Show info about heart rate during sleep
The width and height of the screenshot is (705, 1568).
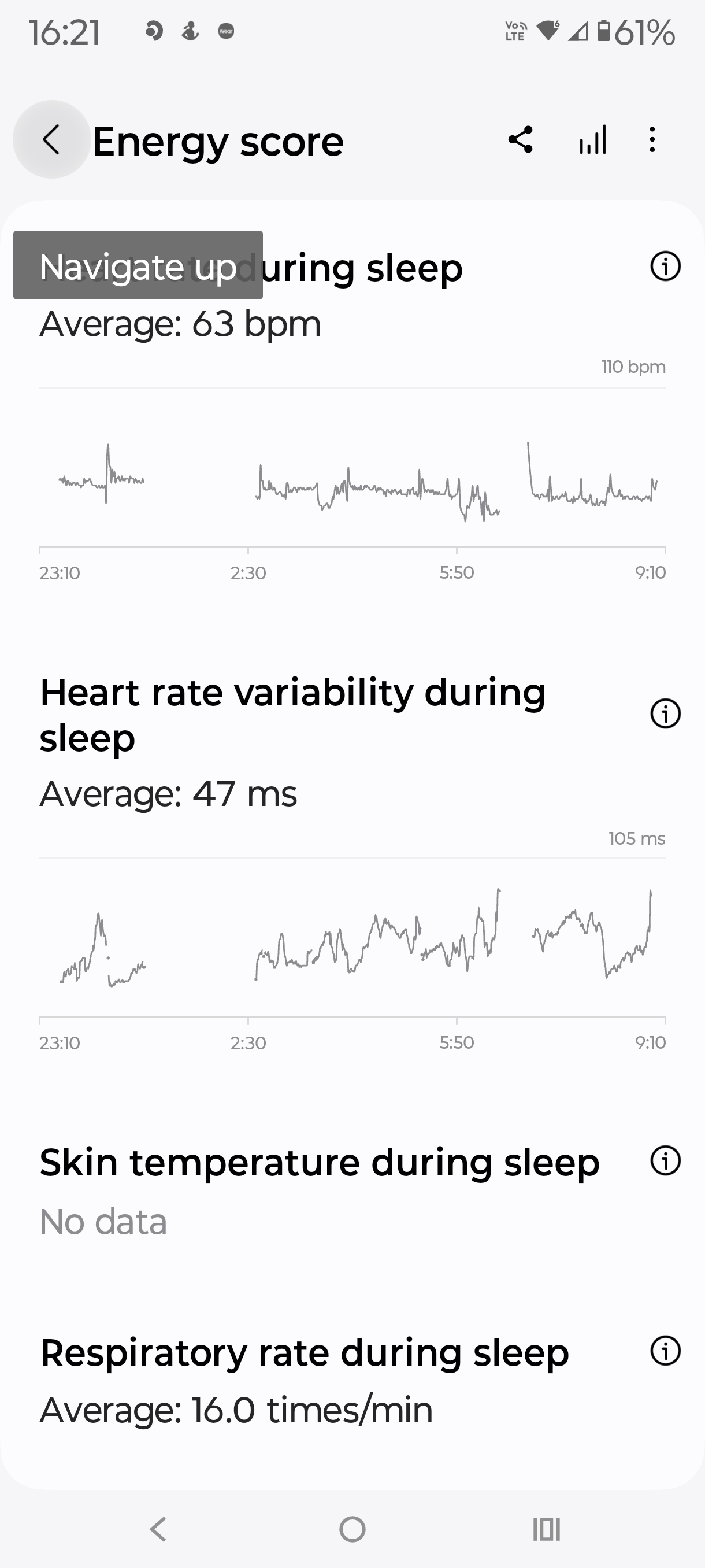665,266
